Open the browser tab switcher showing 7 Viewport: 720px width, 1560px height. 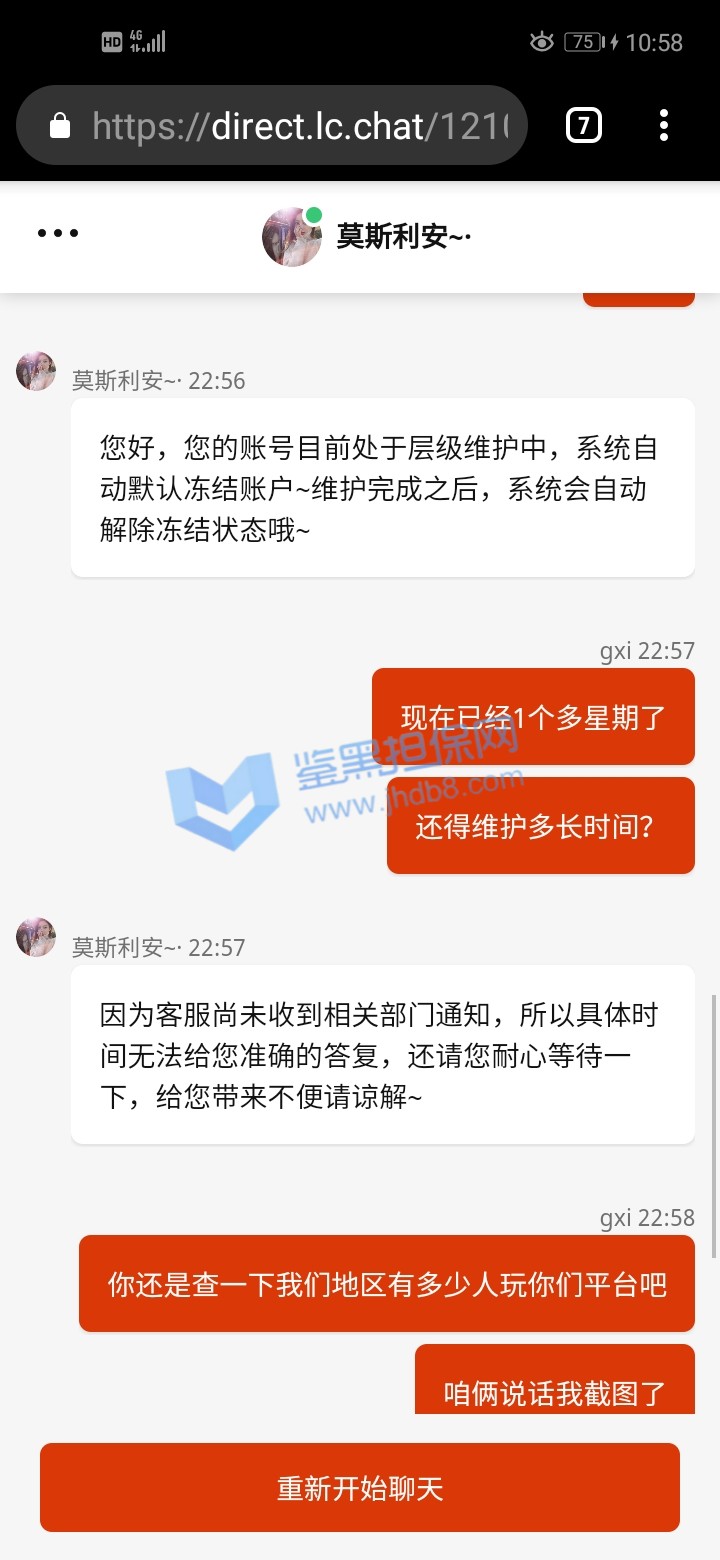(x=584, y=126)
